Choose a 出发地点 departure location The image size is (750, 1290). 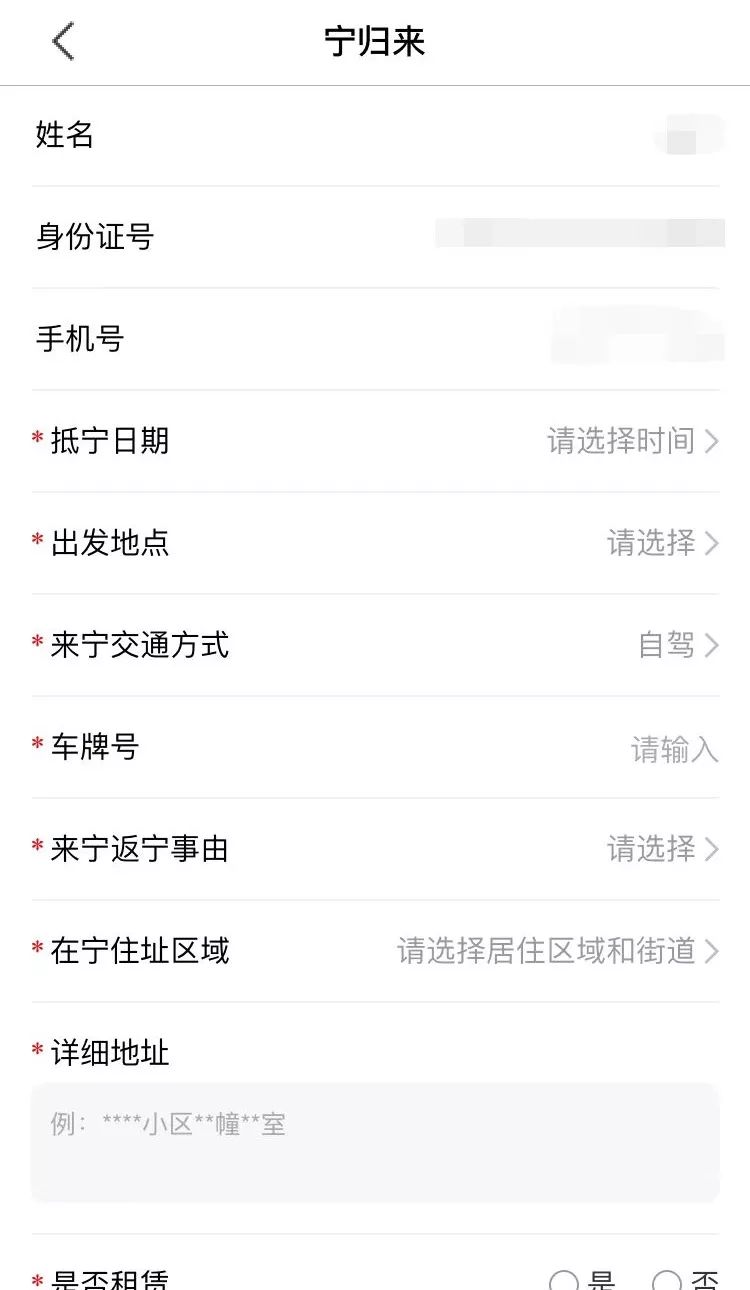(x=662, y=543)
